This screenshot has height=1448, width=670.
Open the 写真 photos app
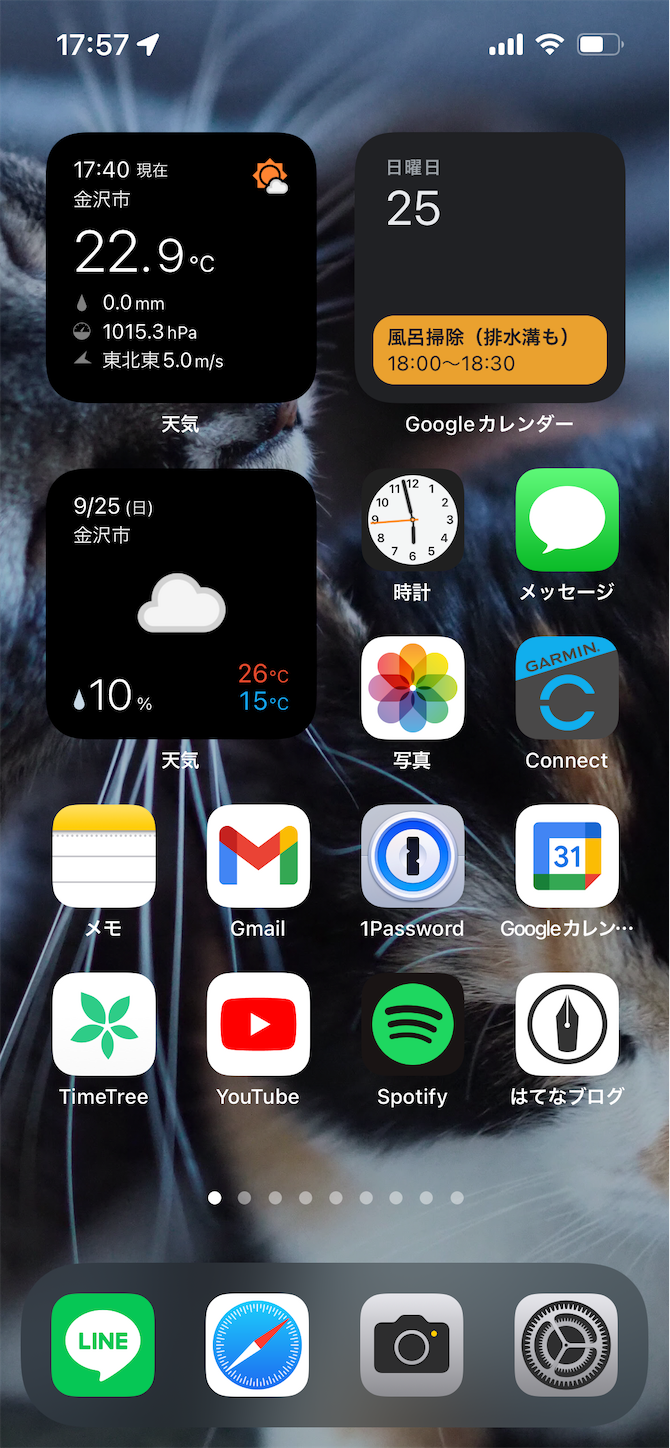click(412, 688)
